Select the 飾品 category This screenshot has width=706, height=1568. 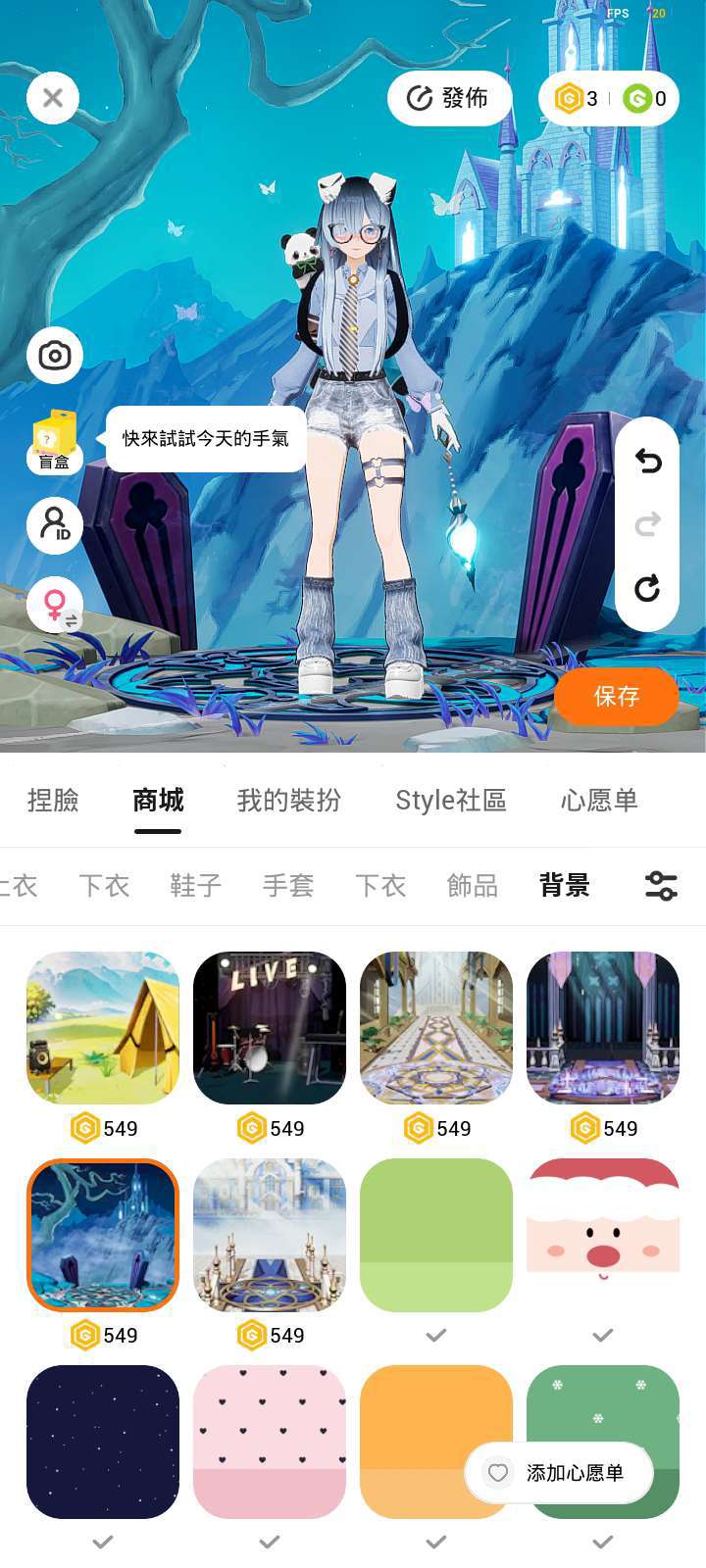point(473,886)
